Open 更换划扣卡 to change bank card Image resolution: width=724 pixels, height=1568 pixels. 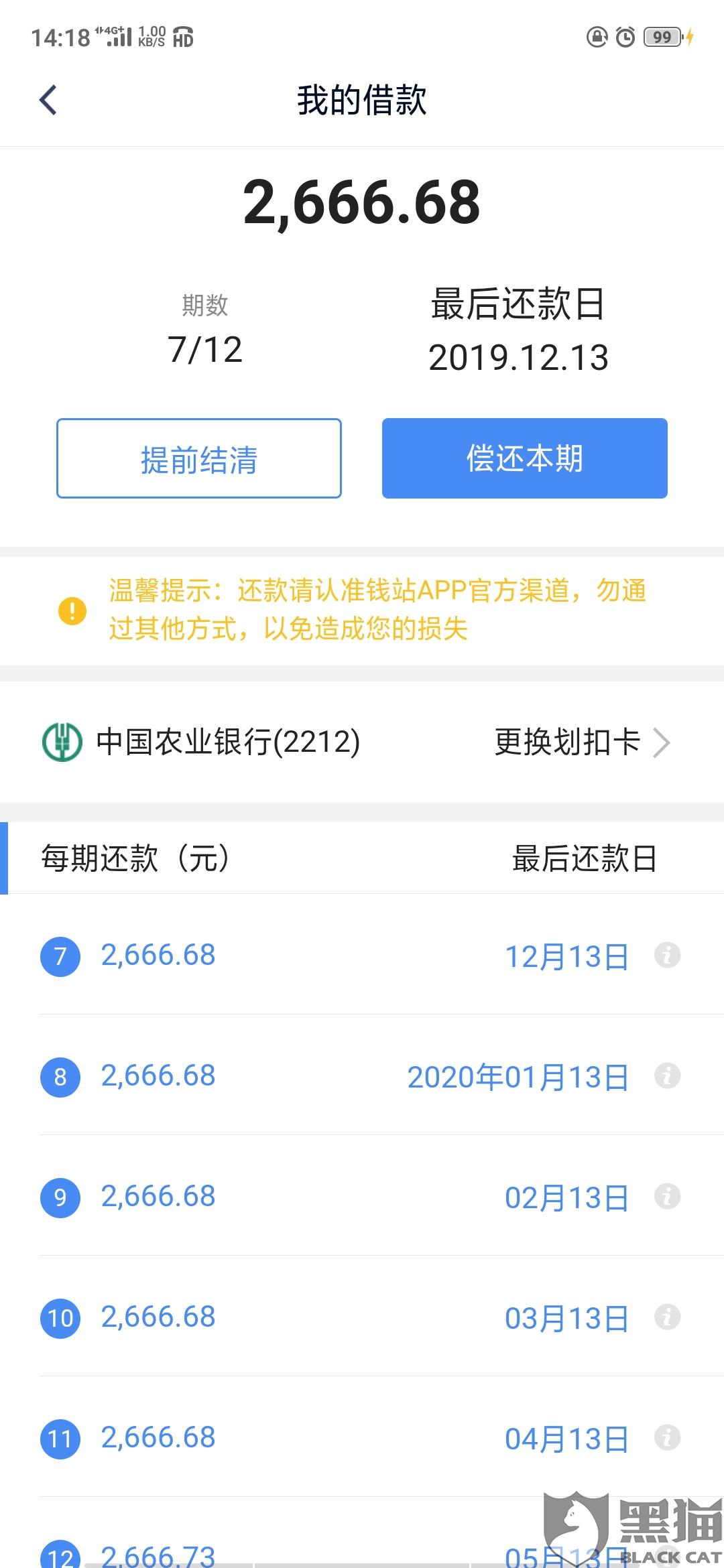[x=581, y=742]
